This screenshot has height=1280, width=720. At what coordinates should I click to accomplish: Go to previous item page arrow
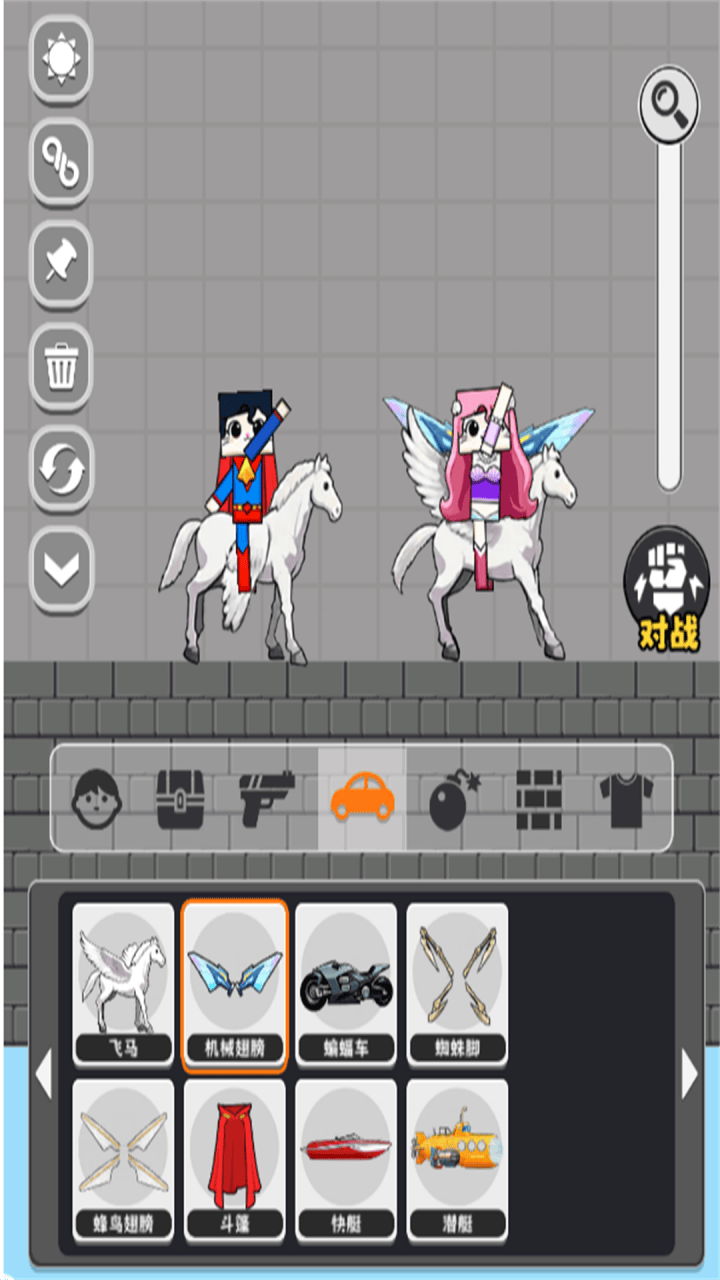tap(43, 1074)
